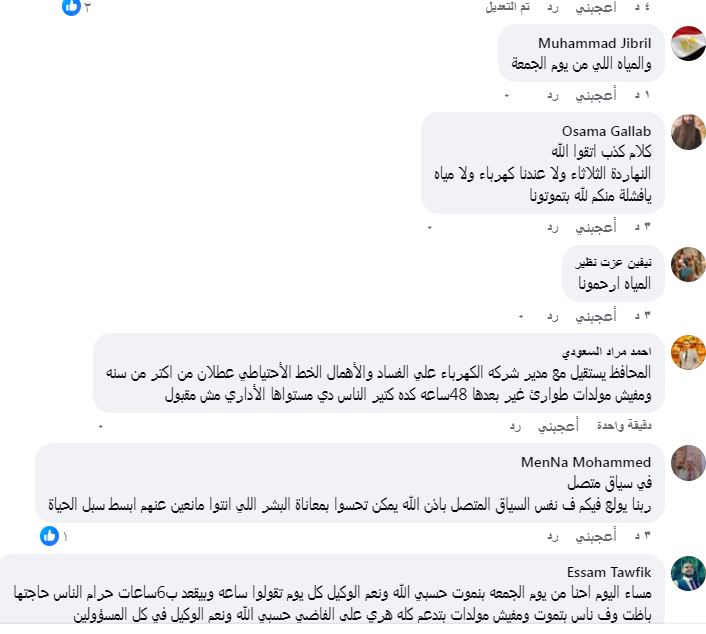Like Osama Gallab's comment
706x634 pixels.
(x=596, y=227)
